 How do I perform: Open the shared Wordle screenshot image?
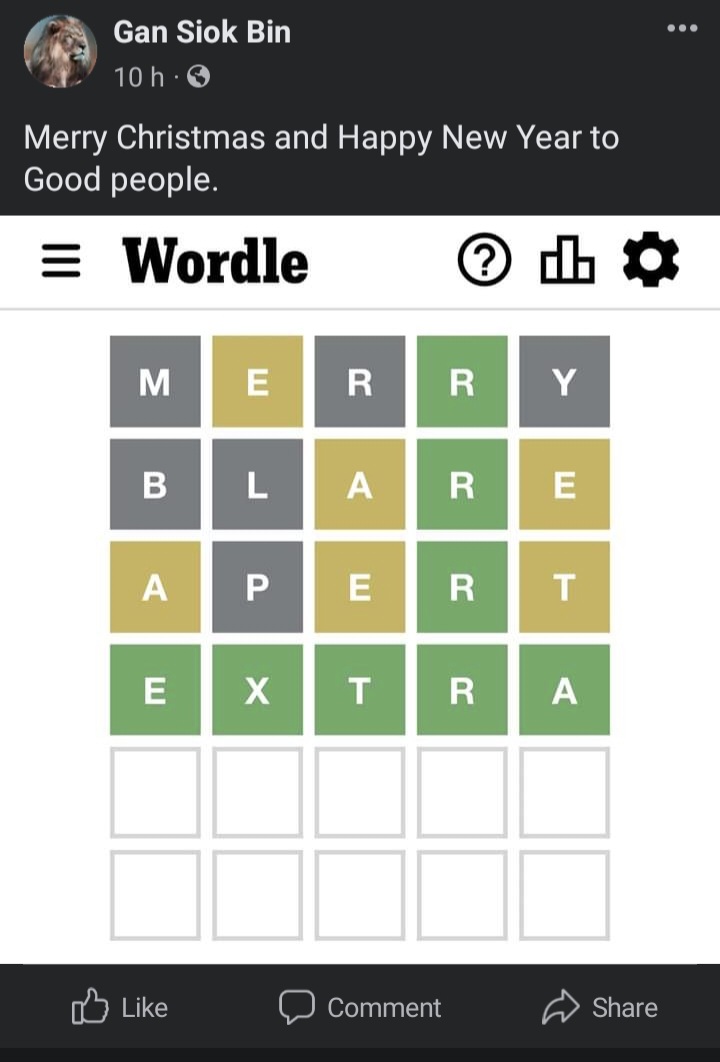360,590
